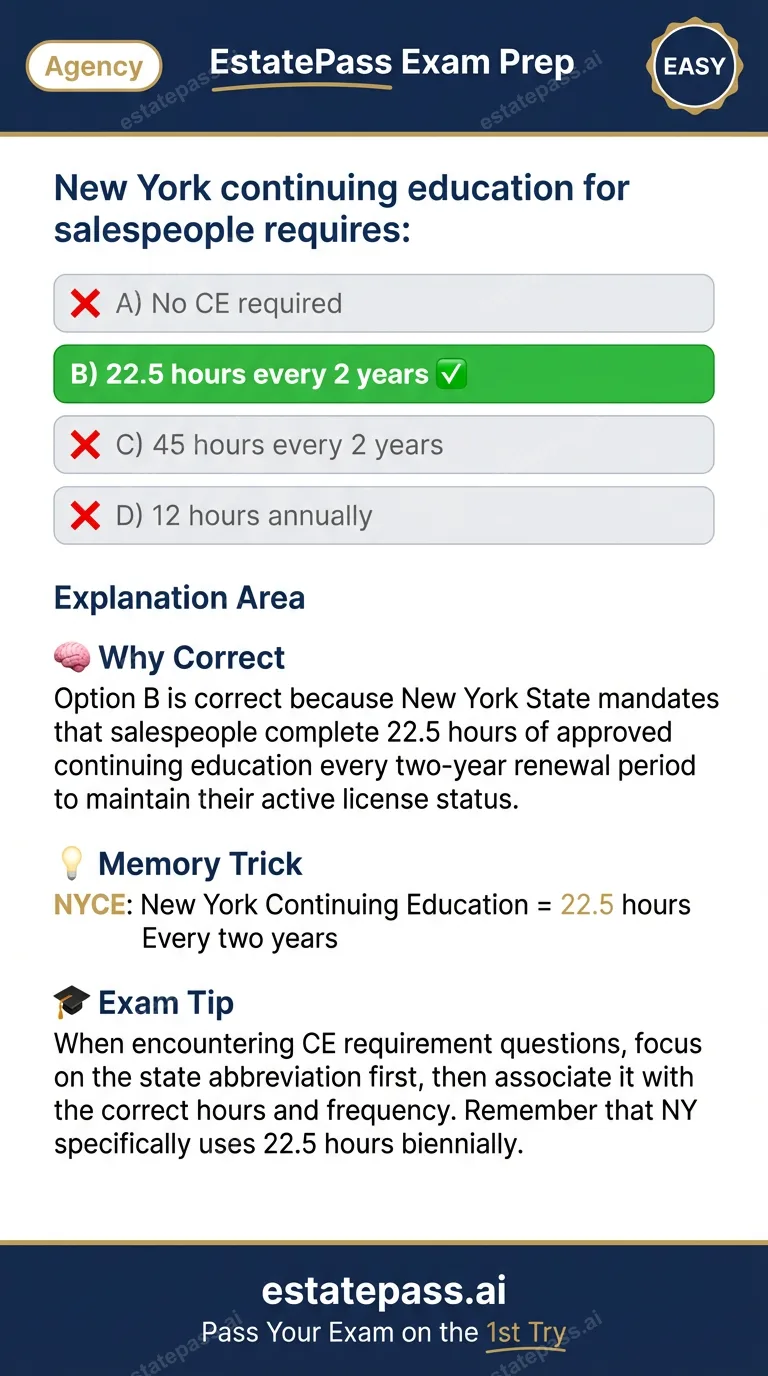Expand the Memory Trick section
768x1376 pixels.
[x=199, y=862]
